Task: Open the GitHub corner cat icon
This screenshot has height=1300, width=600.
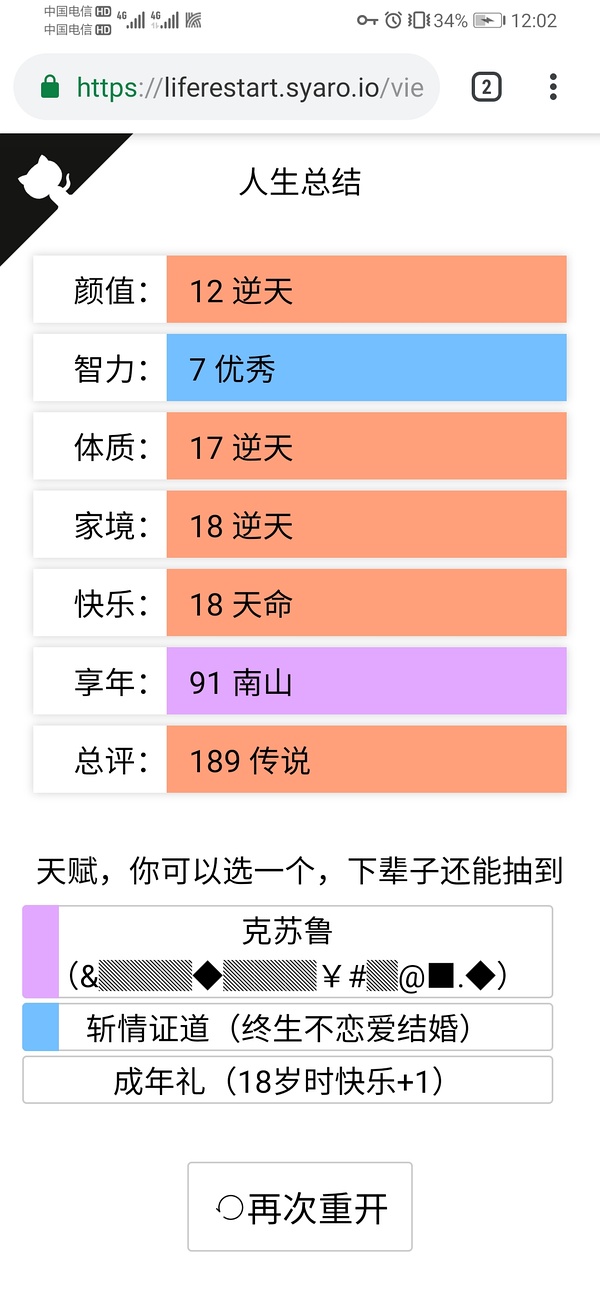Action: pyautogui.click(x=42, y=180)
